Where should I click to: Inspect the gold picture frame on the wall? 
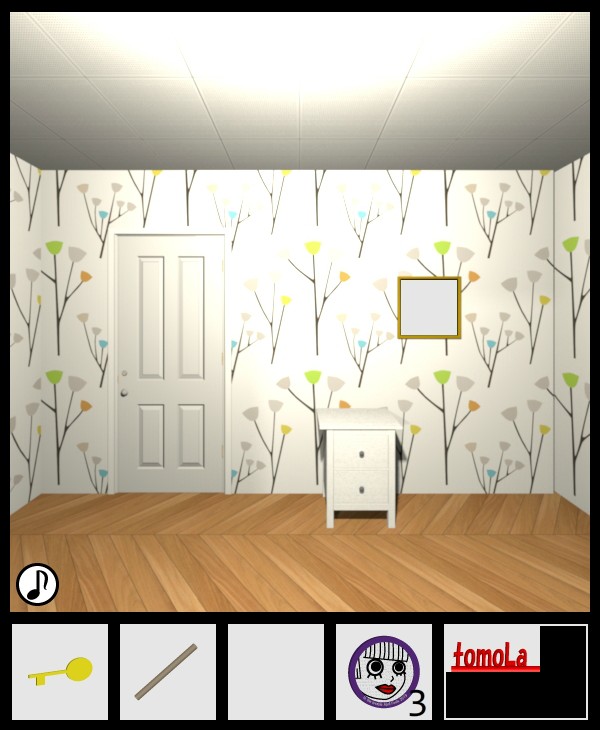[x=429, y=307]
